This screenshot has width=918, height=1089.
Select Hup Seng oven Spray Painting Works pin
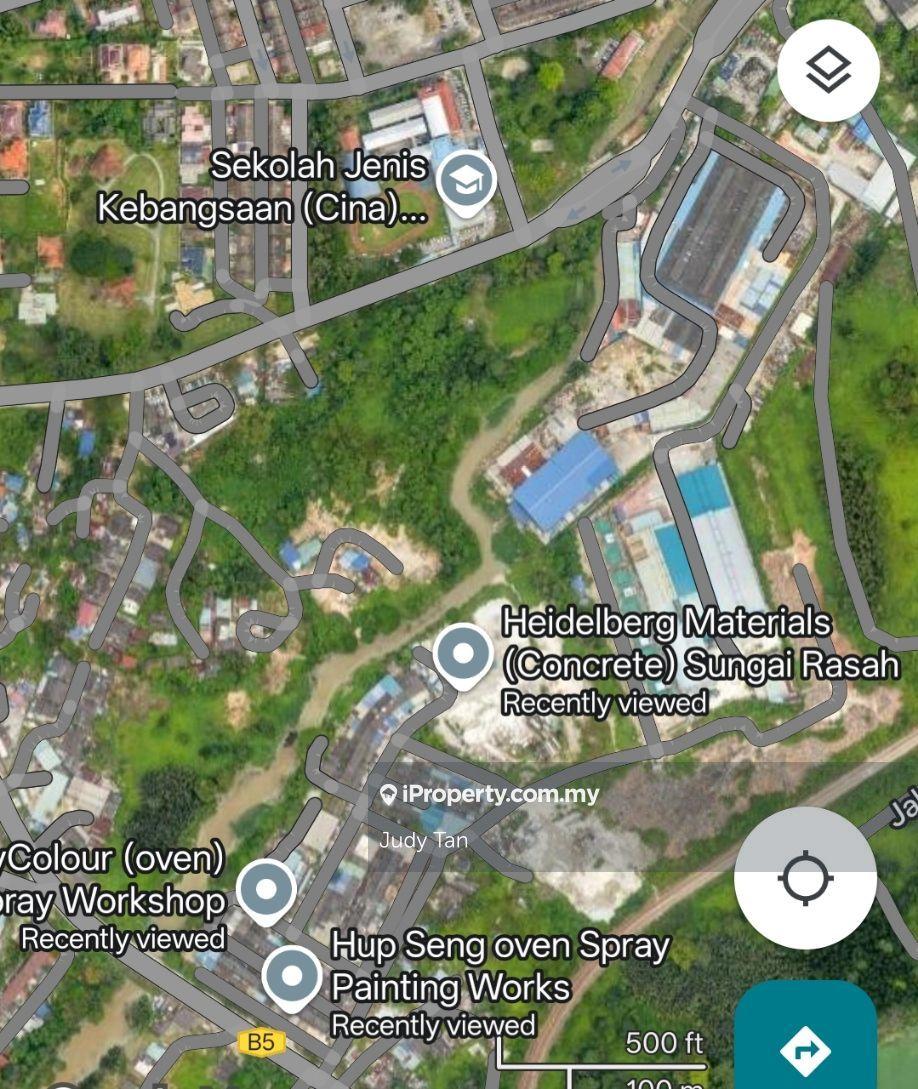click(291, 976)
